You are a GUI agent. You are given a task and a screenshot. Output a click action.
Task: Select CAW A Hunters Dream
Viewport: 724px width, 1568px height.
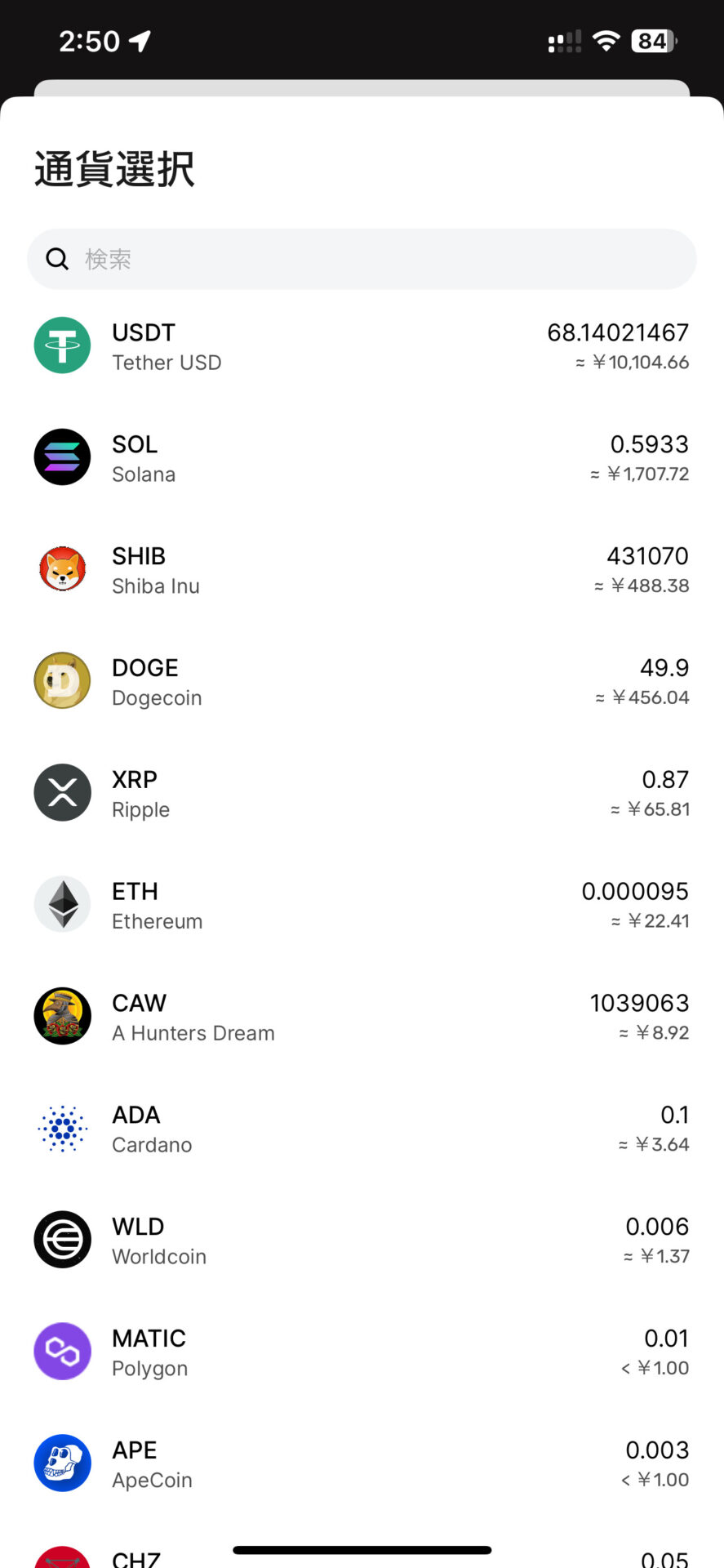click(362, 1017)
